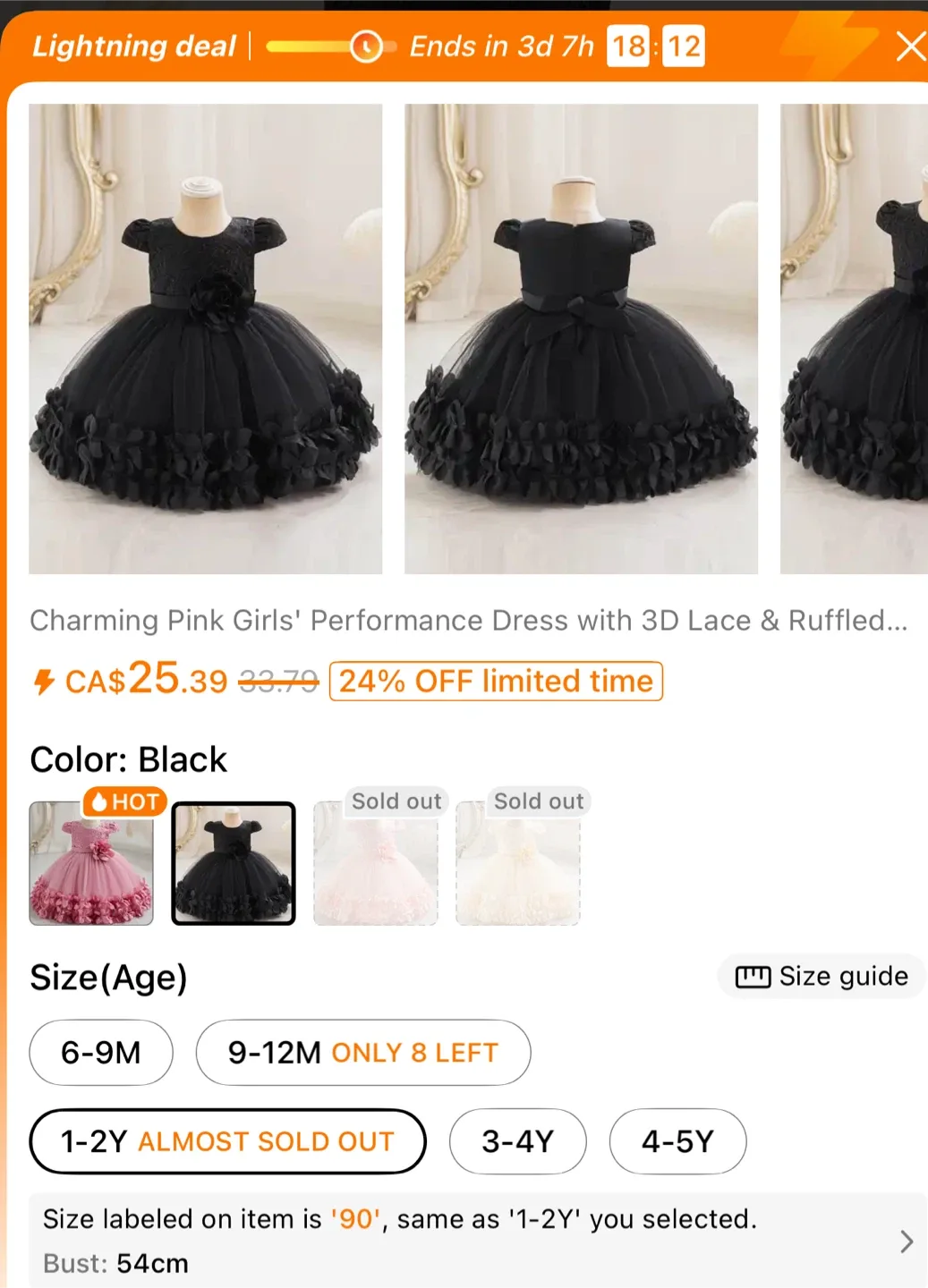Screen dimensions: 928x1288
Task: Open the 1-2Y almost sold out size
Action: tap(227, 1141)
